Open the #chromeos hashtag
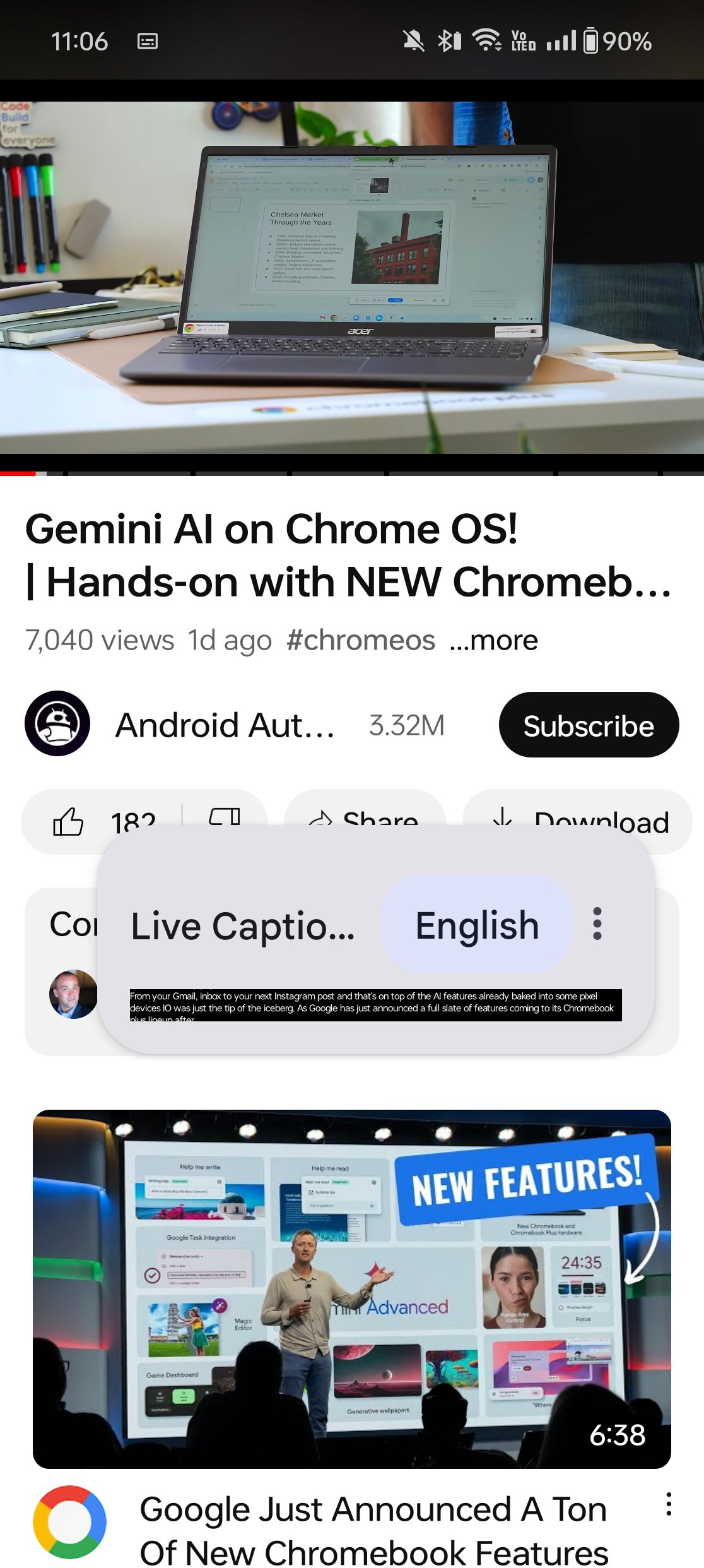 [x=360, y=640]
